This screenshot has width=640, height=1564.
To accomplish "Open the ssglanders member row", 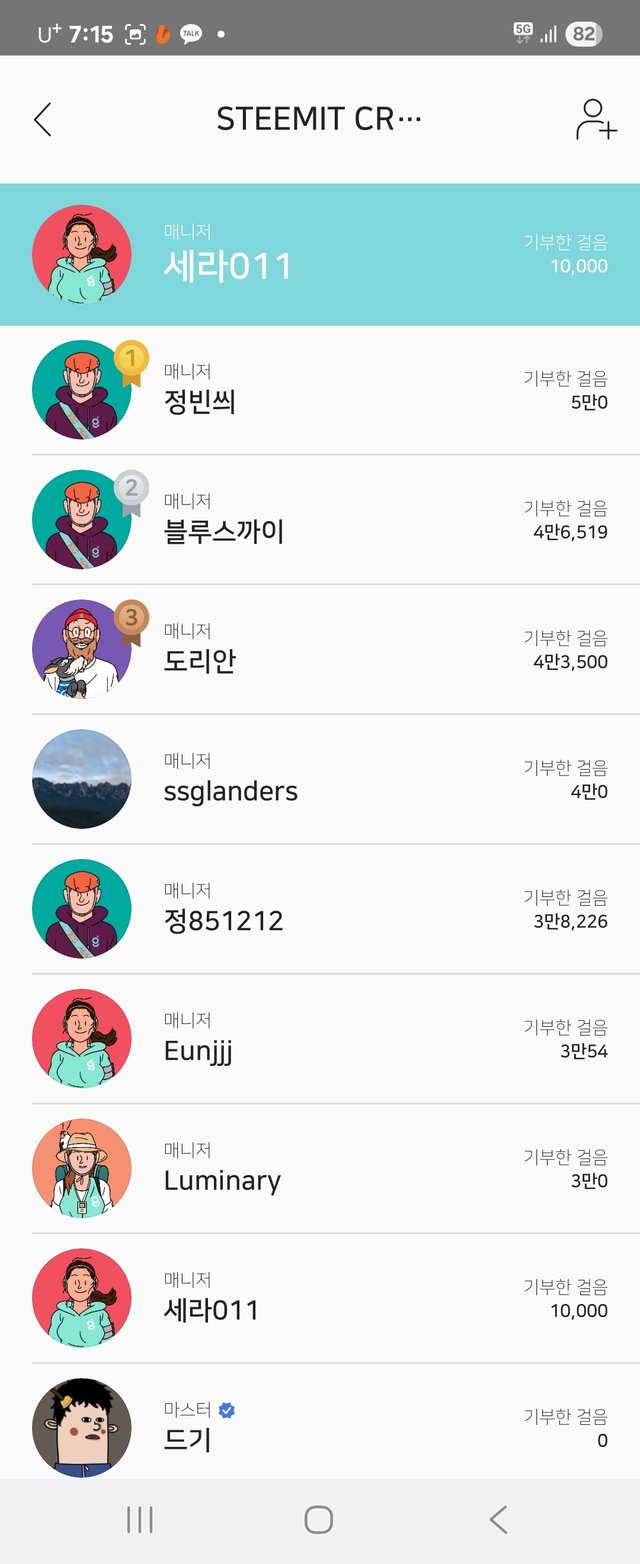I will 320,780.
